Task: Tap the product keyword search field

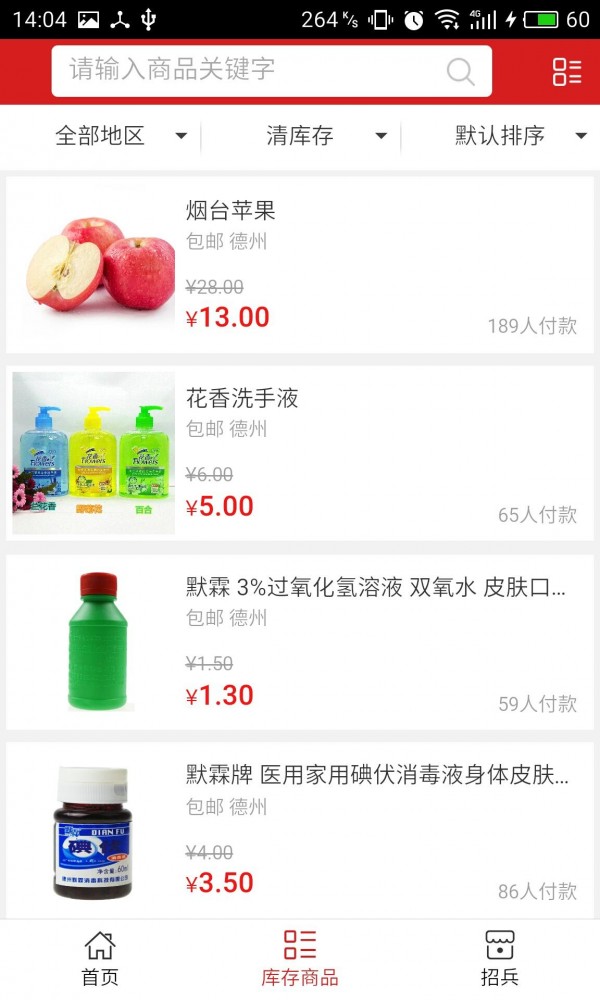Action: click(255, 70)
